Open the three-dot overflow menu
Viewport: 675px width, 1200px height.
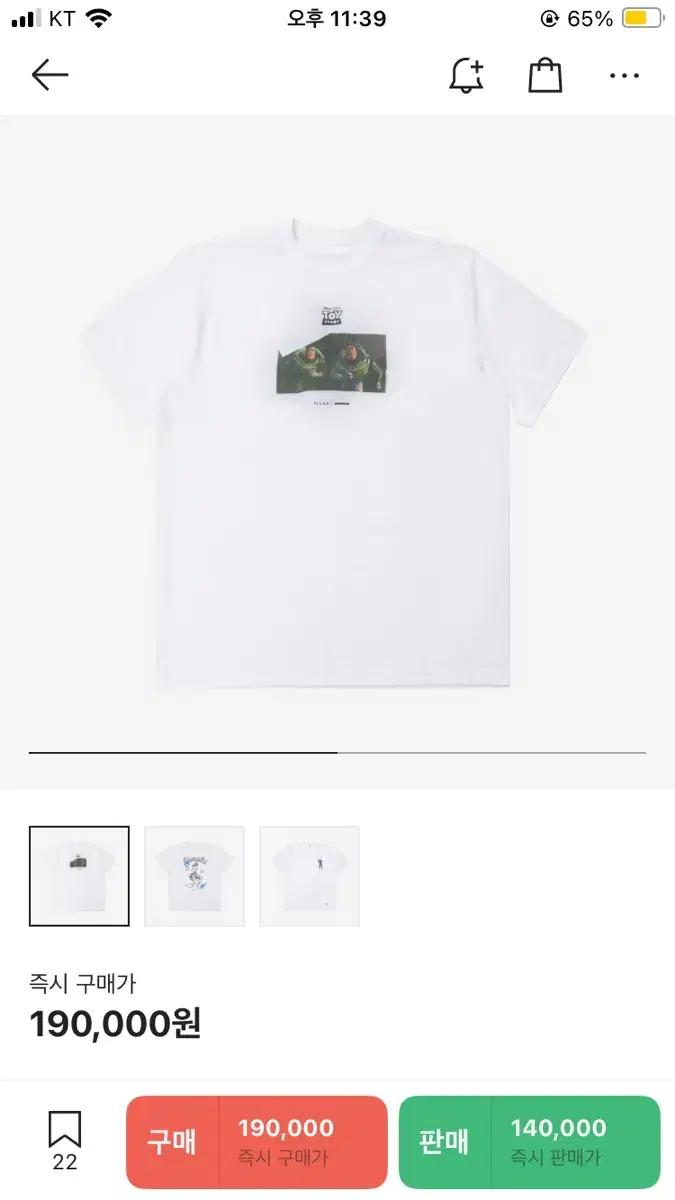point(624,76)
